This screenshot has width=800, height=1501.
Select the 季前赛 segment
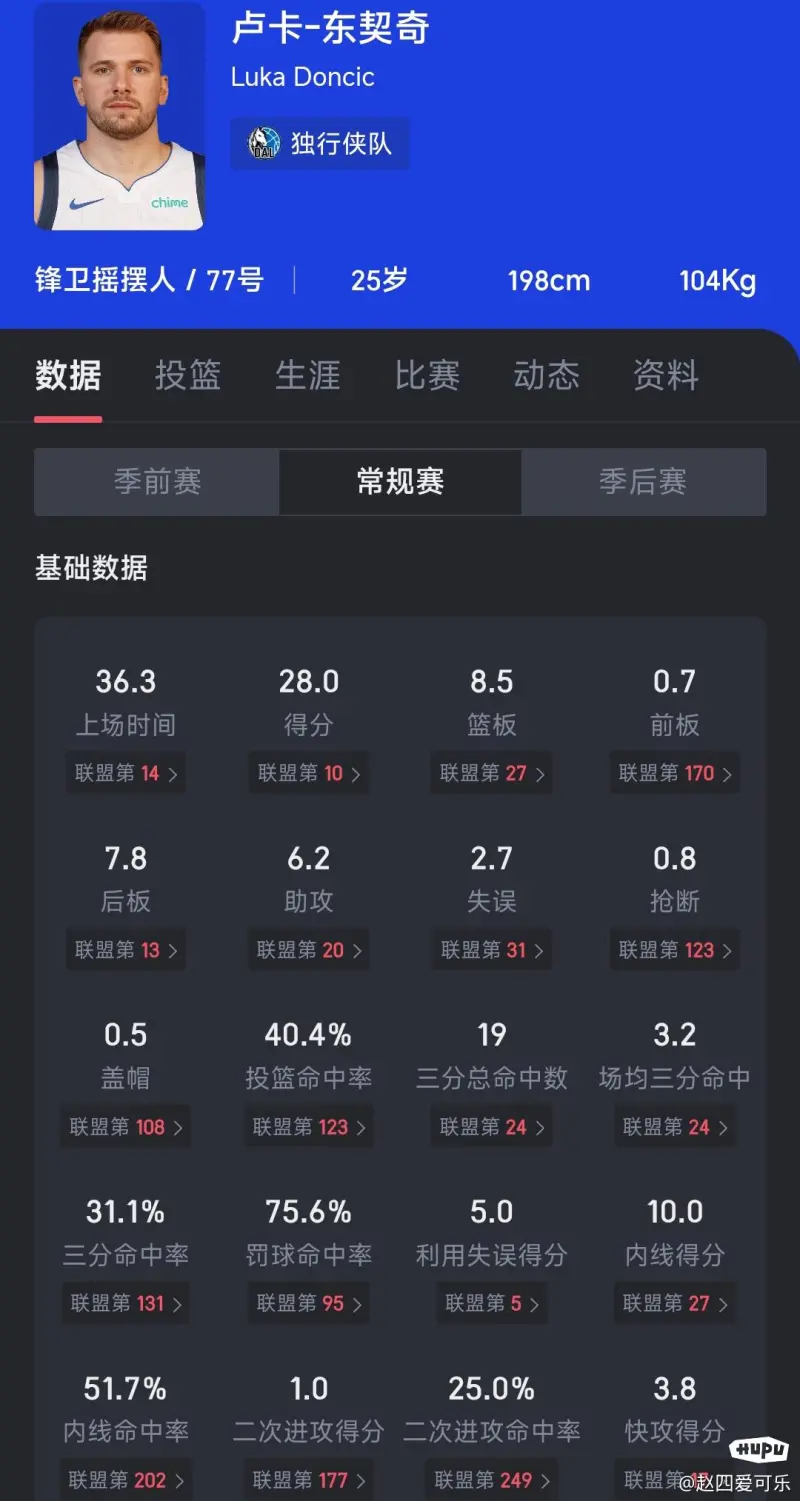coord(157,482)
